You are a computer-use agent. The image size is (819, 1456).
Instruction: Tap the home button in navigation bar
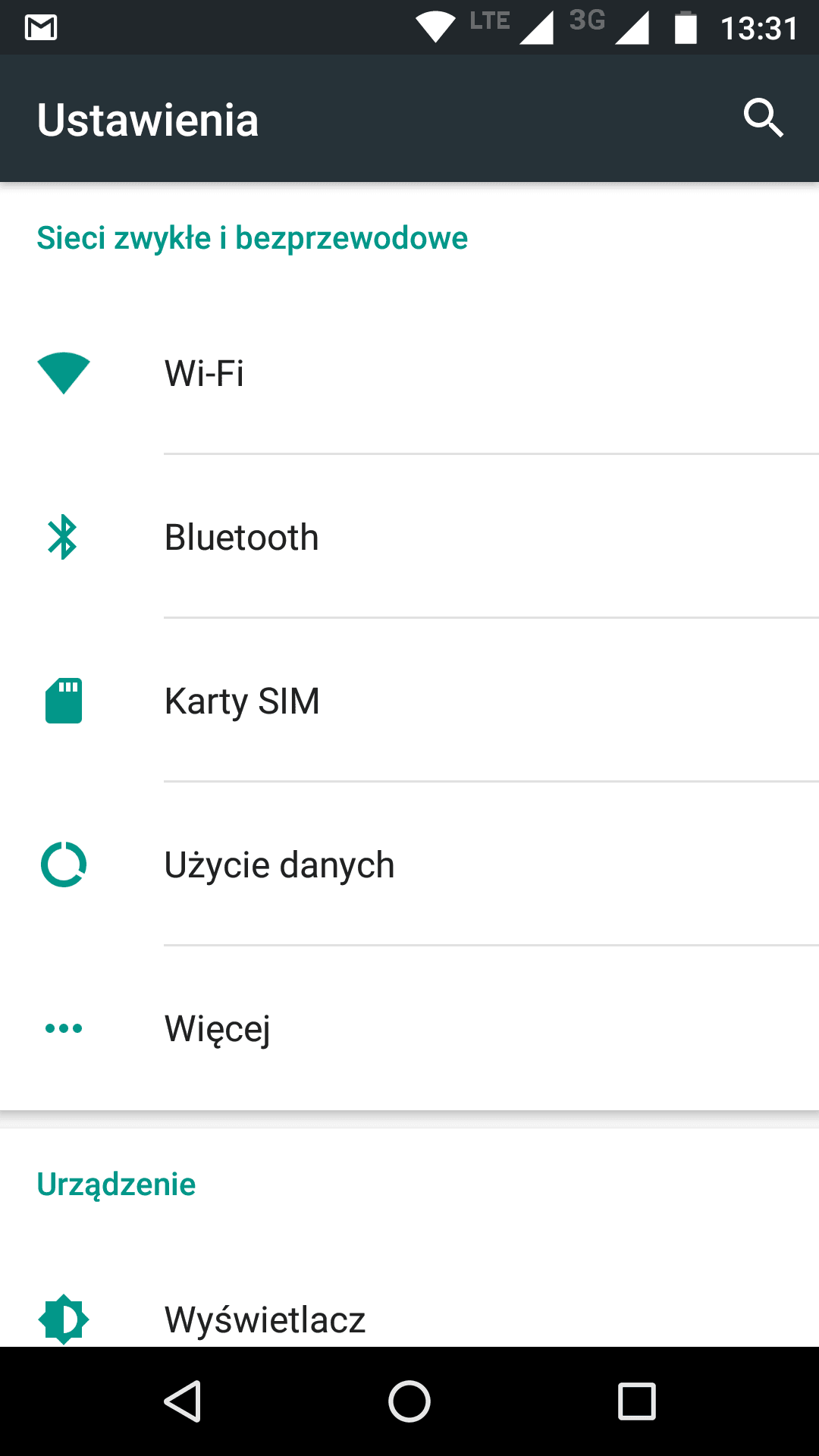coord(409,1401)
